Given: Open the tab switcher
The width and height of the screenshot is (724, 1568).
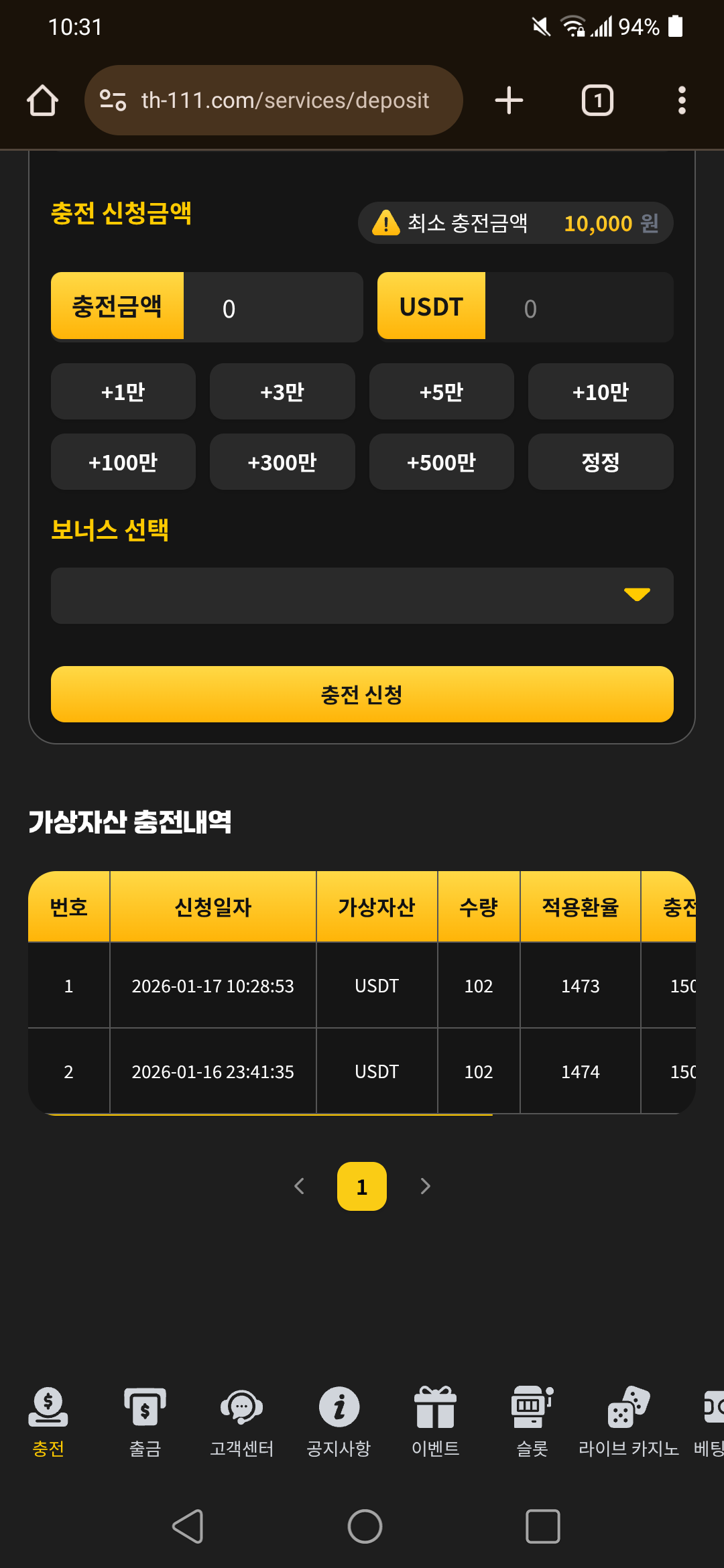Looking at the screenshot, I should [x=597, y=101].
